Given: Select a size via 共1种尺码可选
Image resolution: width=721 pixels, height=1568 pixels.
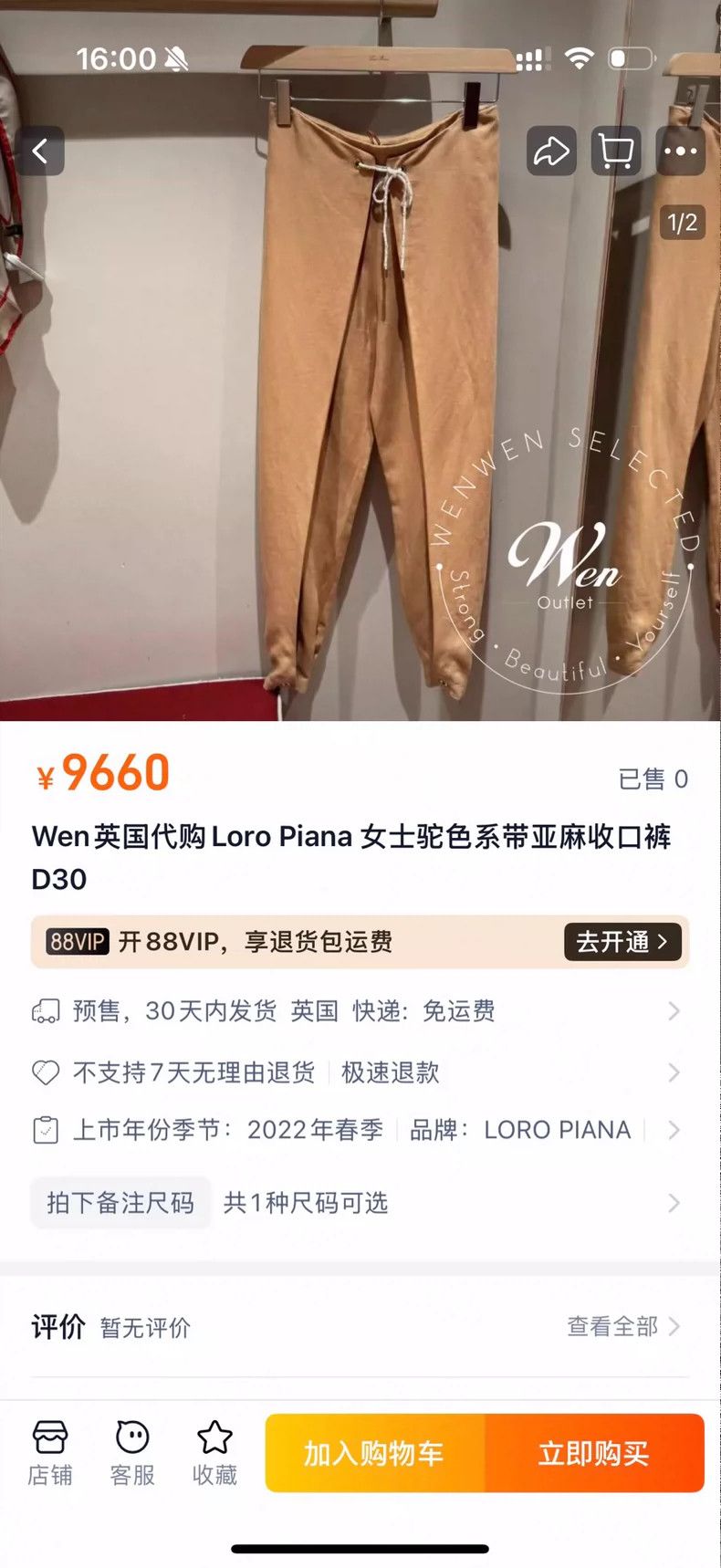Looking at the screenshot, I should point(360,1203).
